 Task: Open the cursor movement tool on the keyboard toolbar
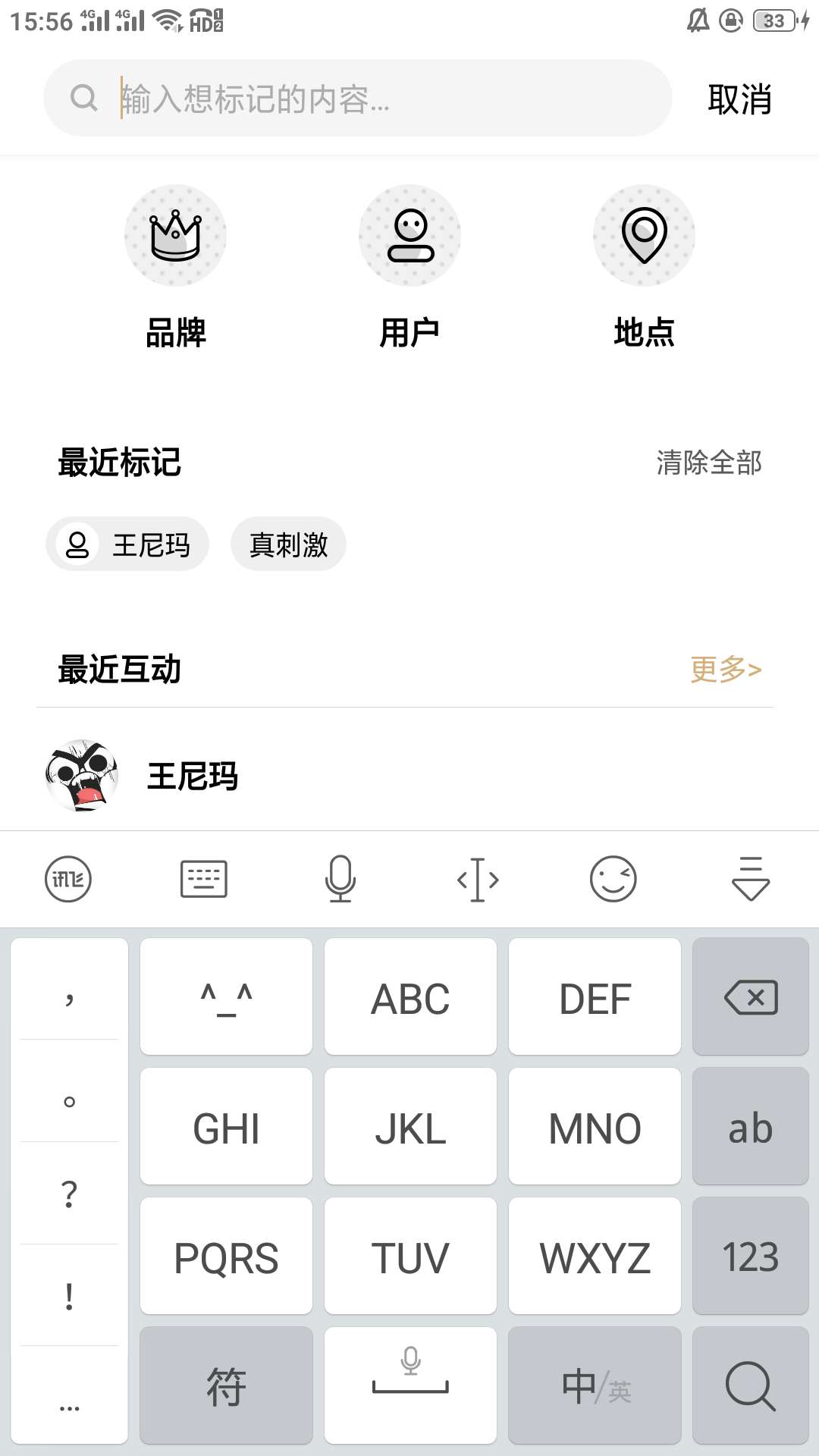pos(477,879)
